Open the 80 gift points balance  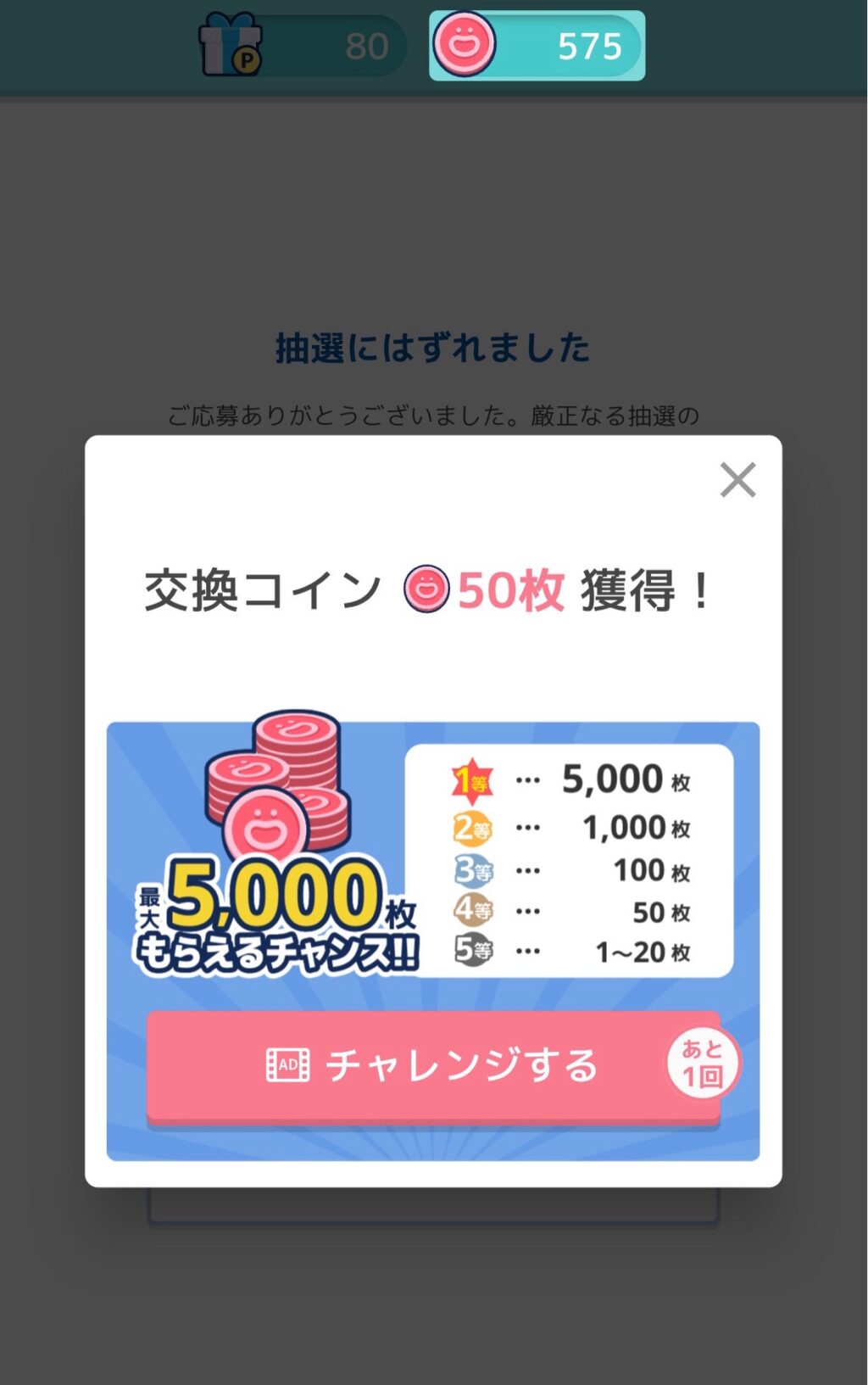tap(302, 46)
